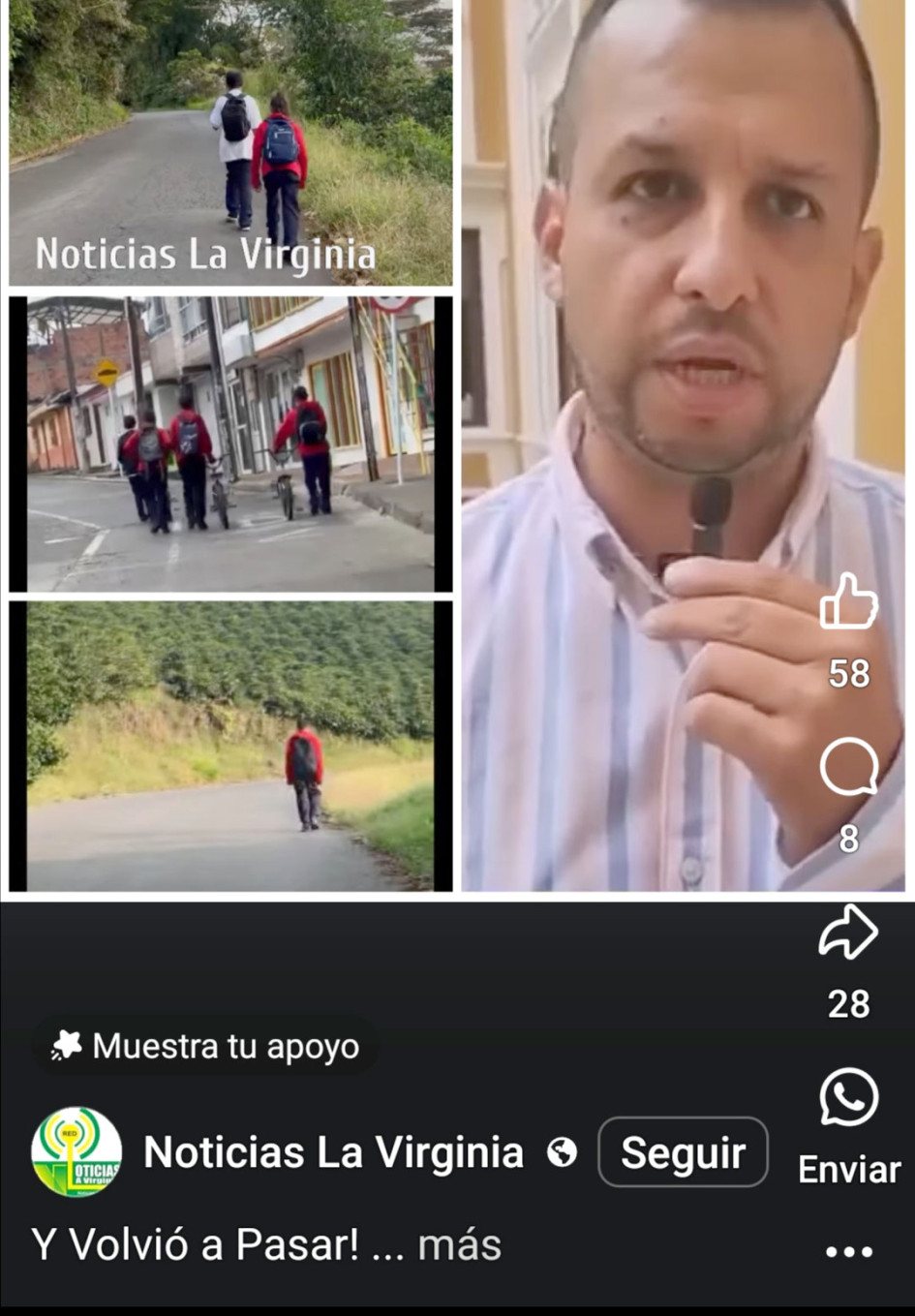Tap the Muestra tu apoyo button
The height and width of the screenshot is (1316, 915).
[205, 1046]
